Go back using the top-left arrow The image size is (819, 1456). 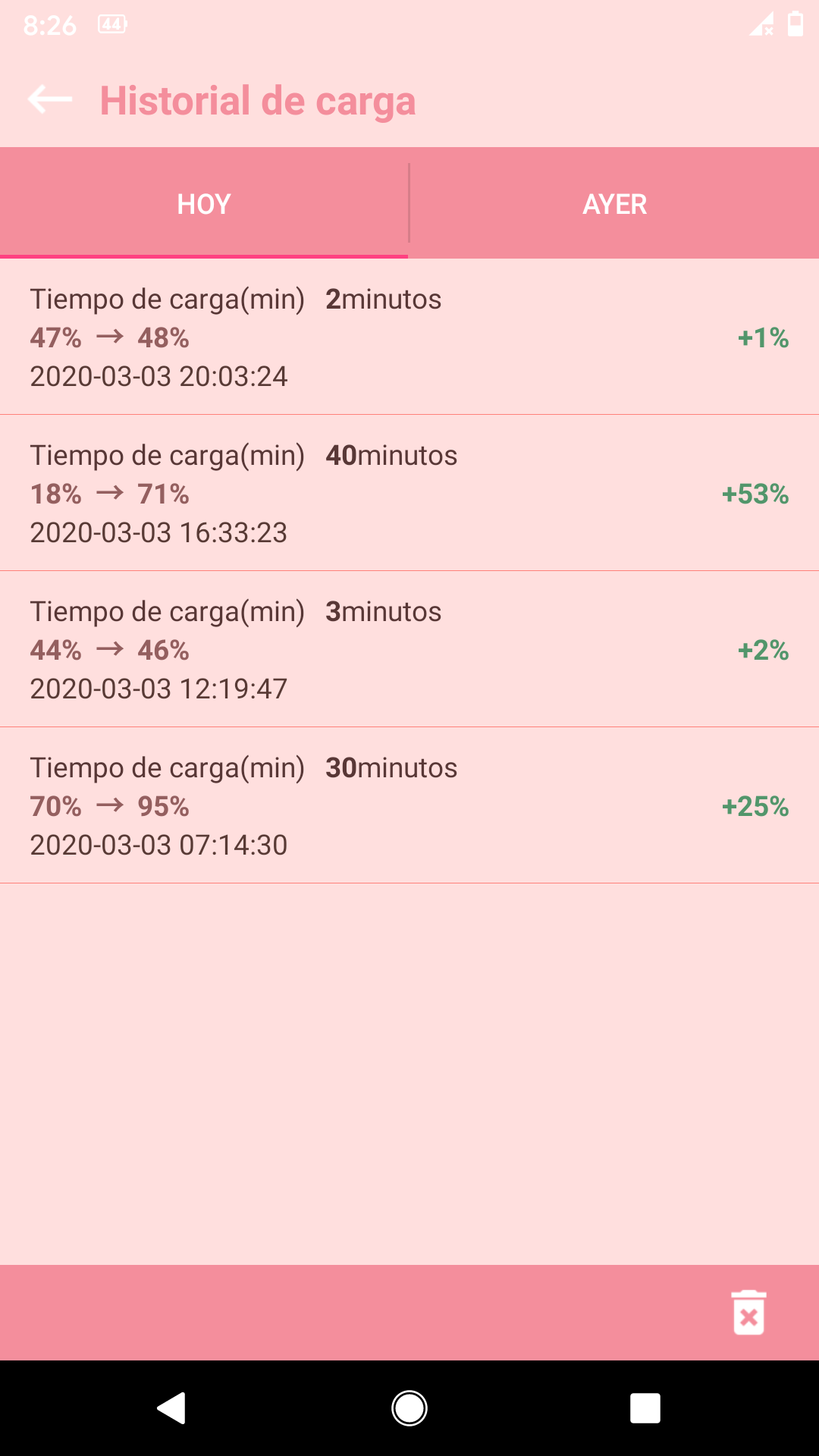[x=50, y=99]
